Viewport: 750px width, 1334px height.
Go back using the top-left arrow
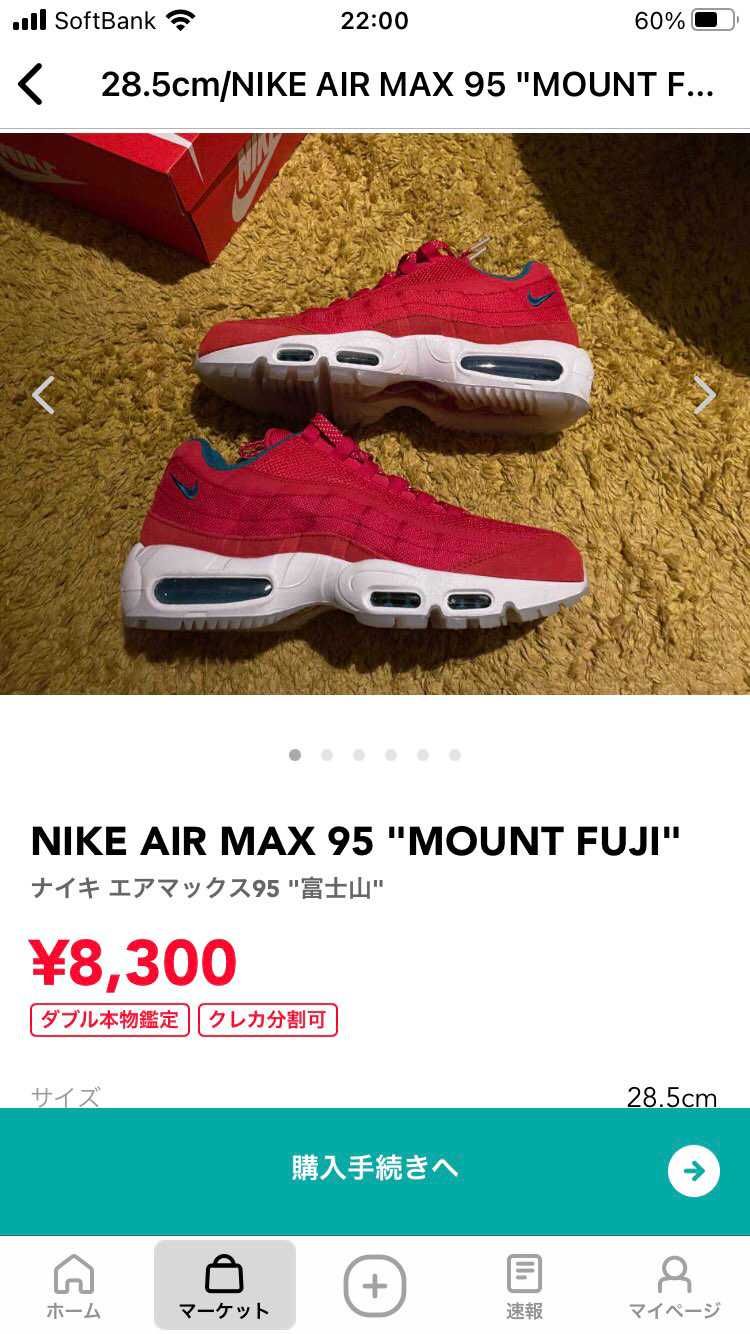32,85
